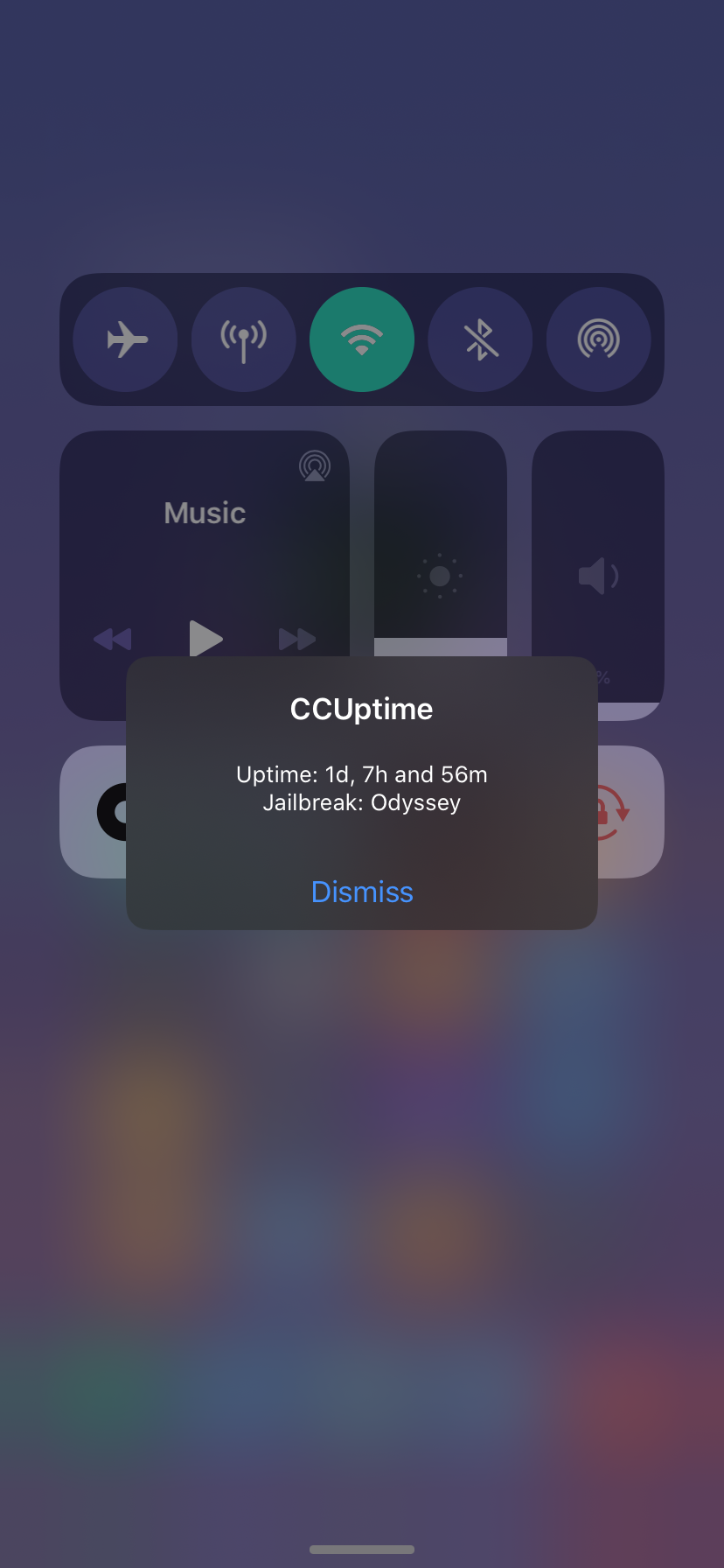Play music from the Music tile
Viewport: 724px width, 1568px height.
(x=205, y=638)
